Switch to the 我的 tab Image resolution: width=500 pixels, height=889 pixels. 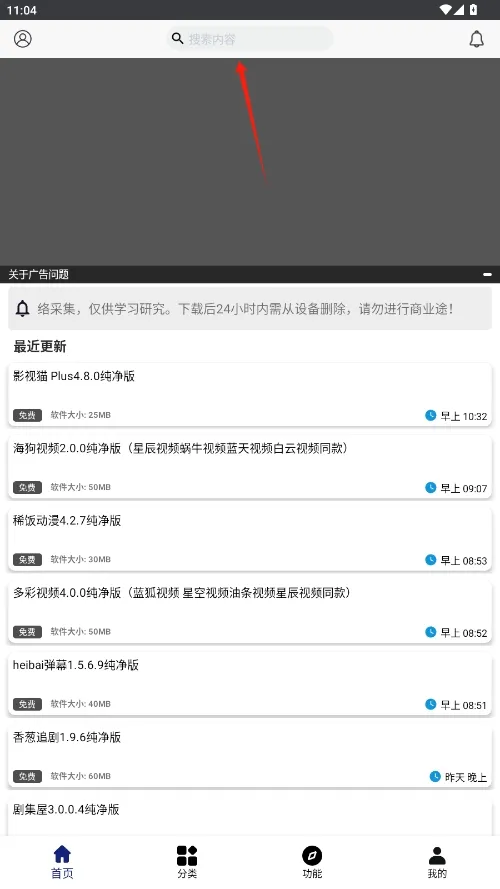click(x=437, y=862)
